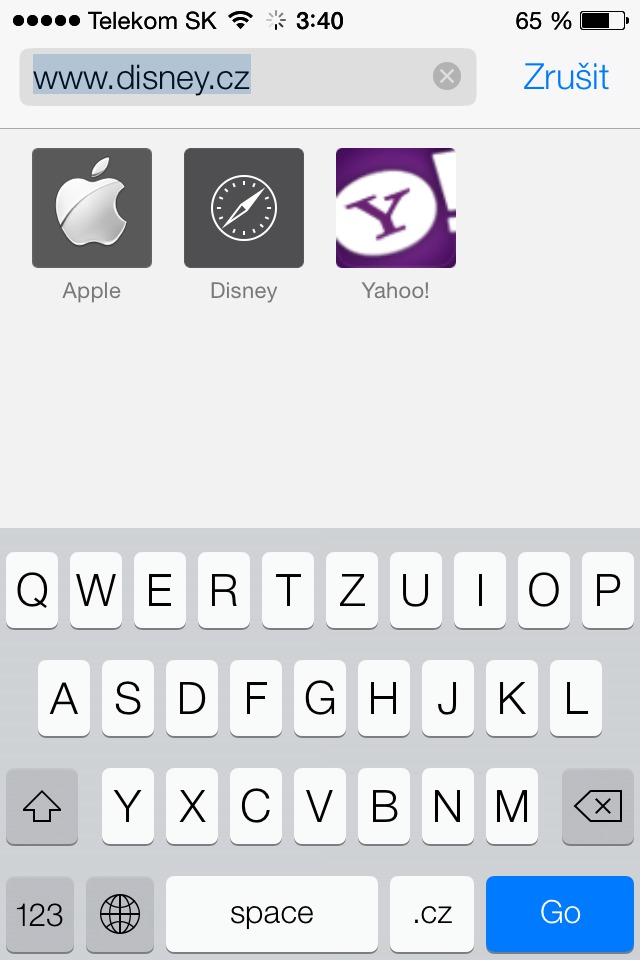The width and height of the screenshot is (640, 960).
Task: Switch keyboard language with the globe key
Action: 120,912
